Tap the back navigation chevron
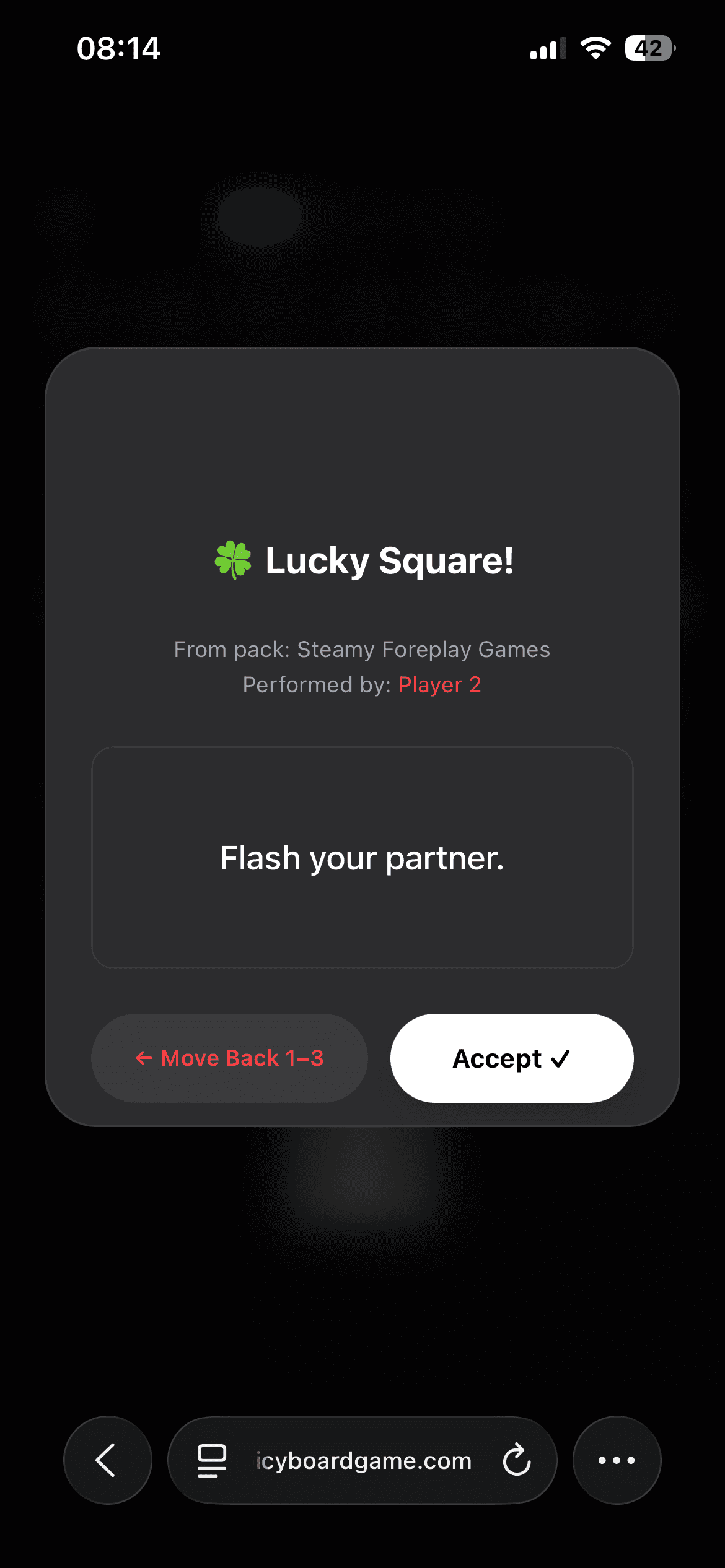This screenshot has height=1568, width=725. 107,1461
